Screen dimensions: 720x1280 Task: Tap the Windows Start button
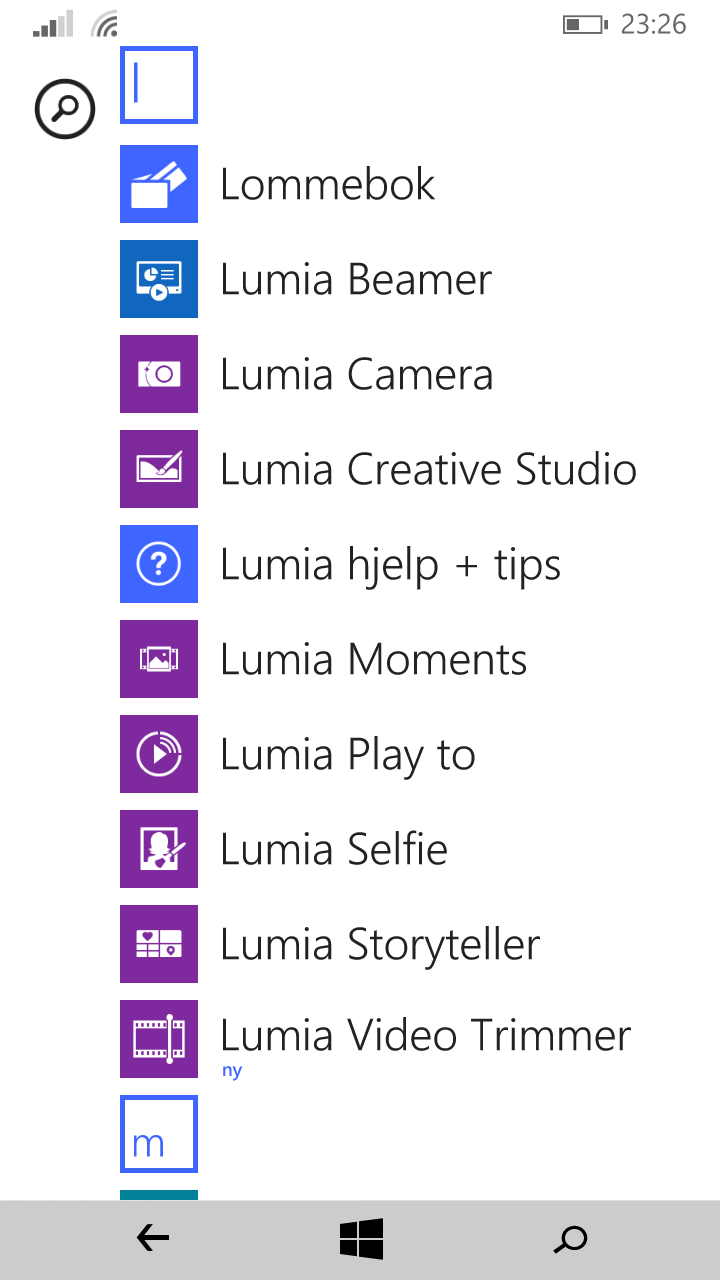(361, 1240)
